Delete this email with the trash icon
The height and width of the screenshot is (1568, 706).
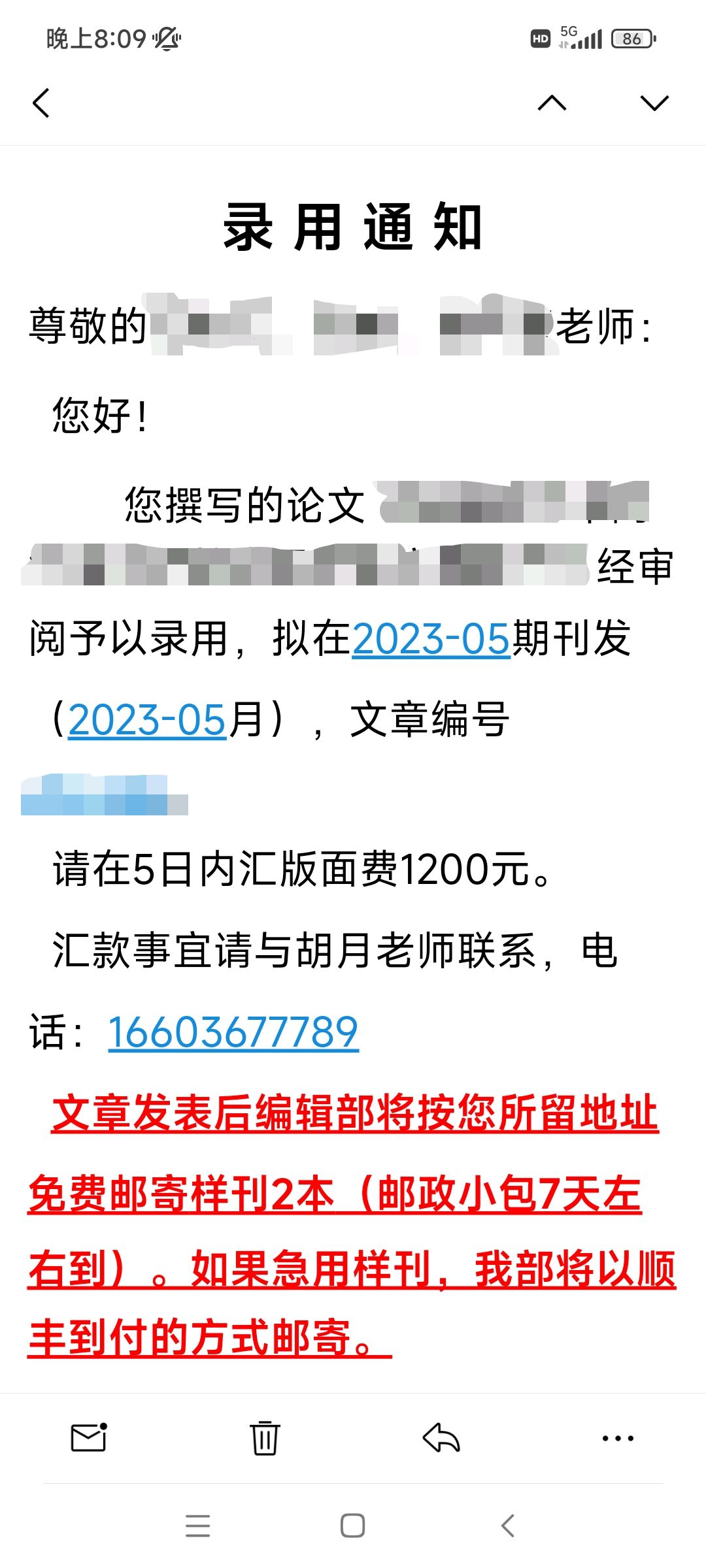tap(265, 1437)
